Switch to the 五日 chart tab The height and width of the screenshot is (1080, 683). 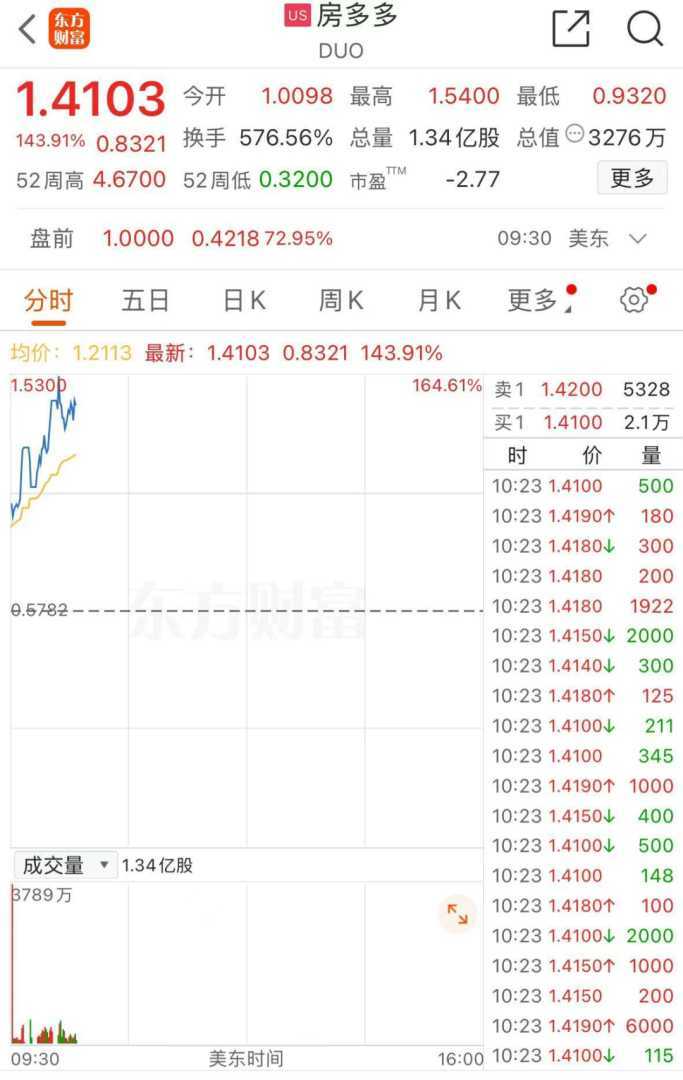(x=146, y=300)
